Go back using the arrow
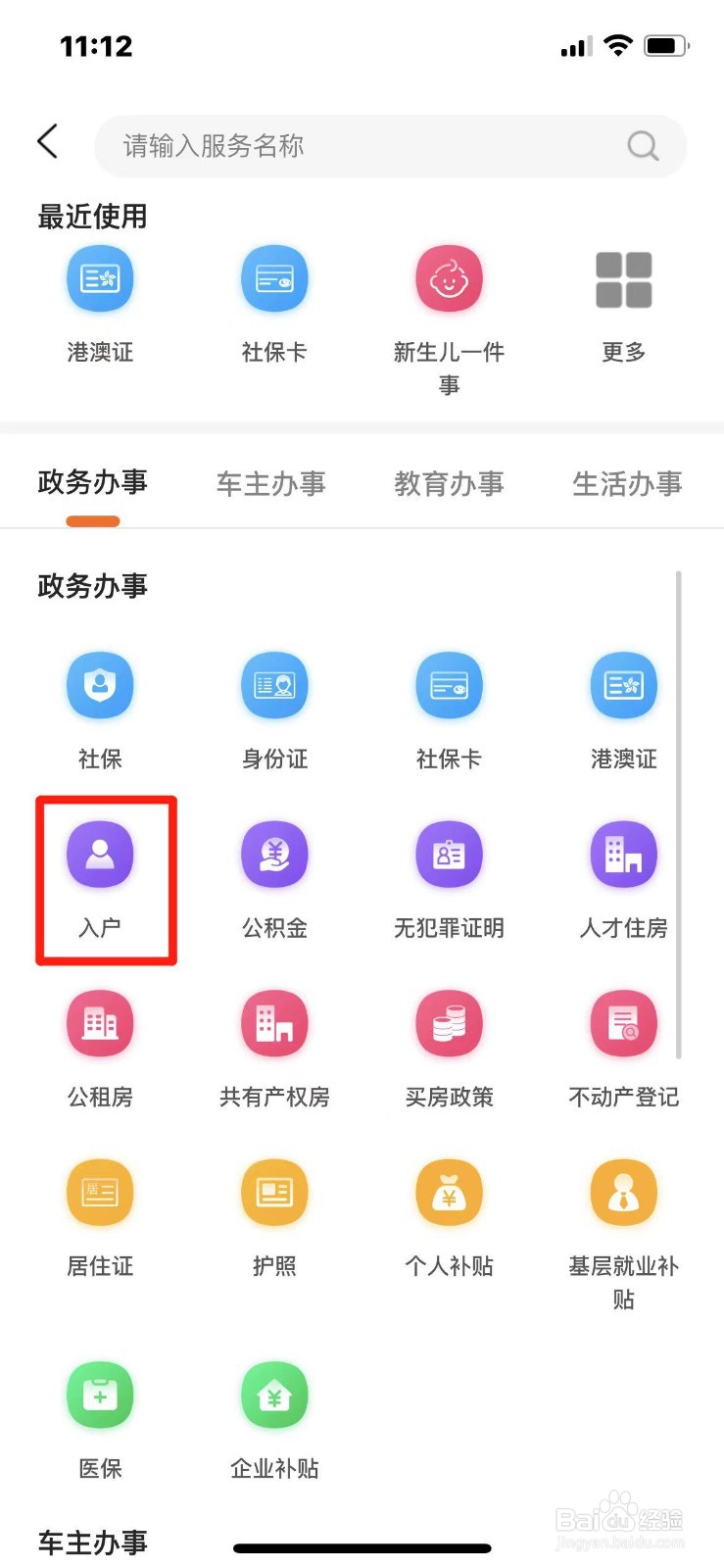The width and height of the screenshot is (724, 1568). point(47,141)
